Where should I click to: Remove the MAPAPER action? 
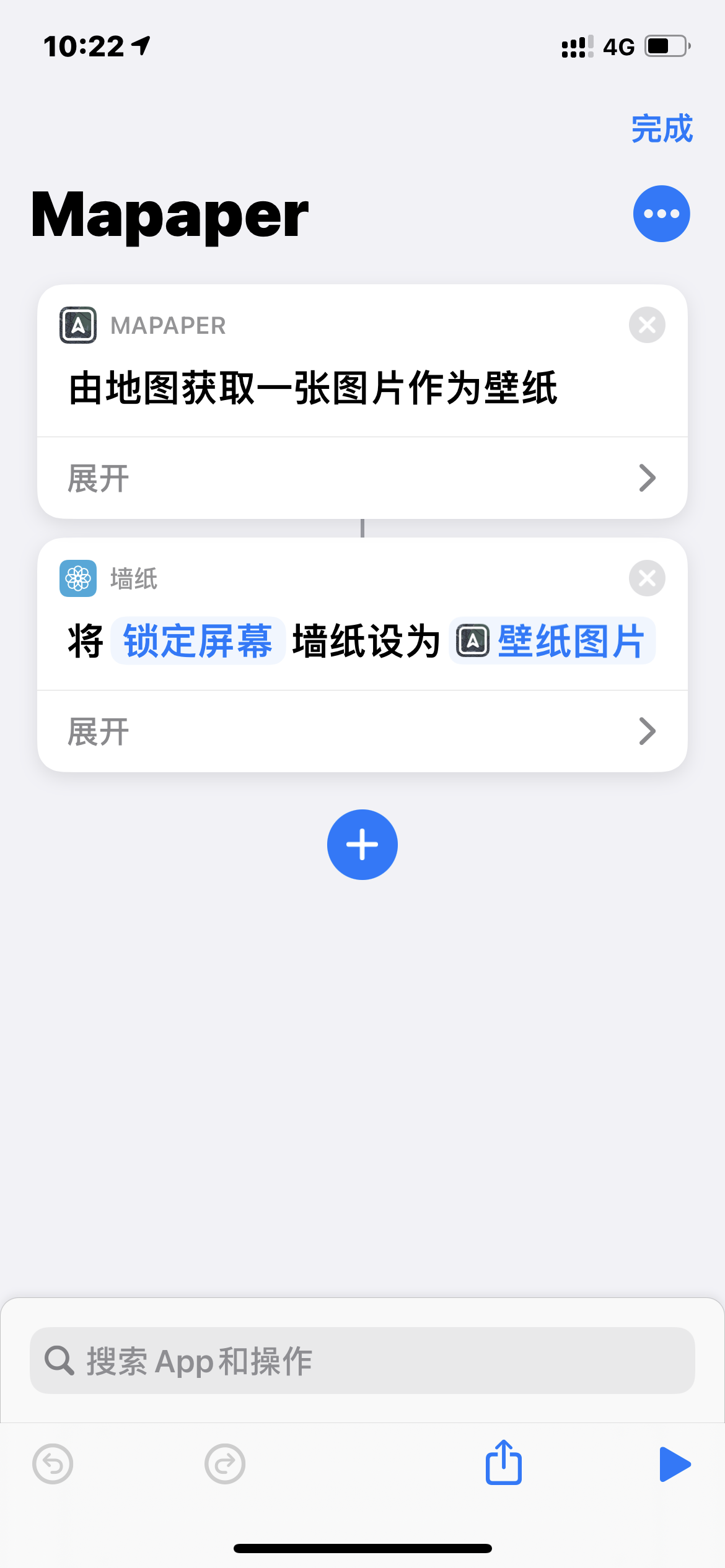(647, 324)
